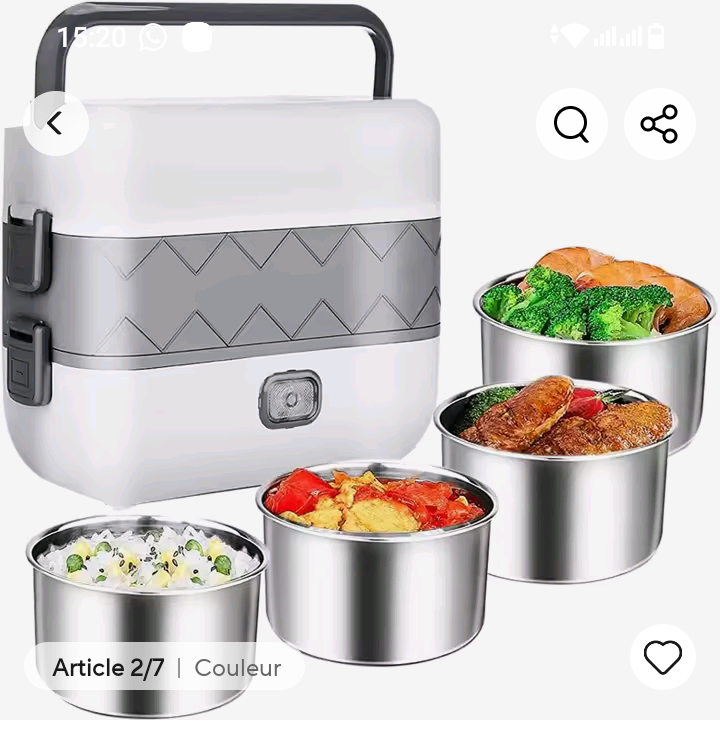Add the product to favorites with the heart
Screen dimensions: 720x734
662,657
